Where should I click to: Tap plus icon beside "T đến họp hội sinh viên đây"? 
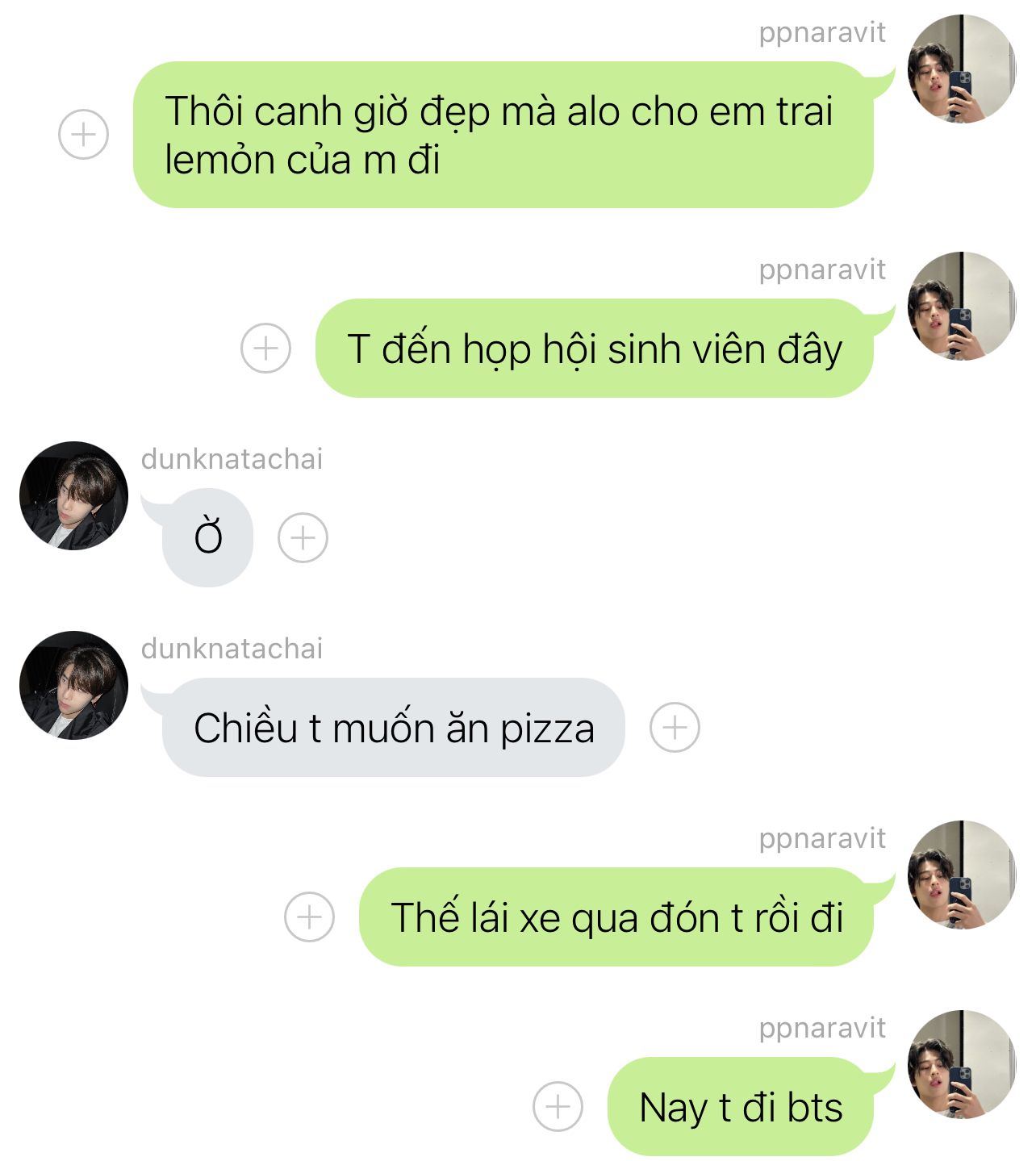[x=265, y=349]
